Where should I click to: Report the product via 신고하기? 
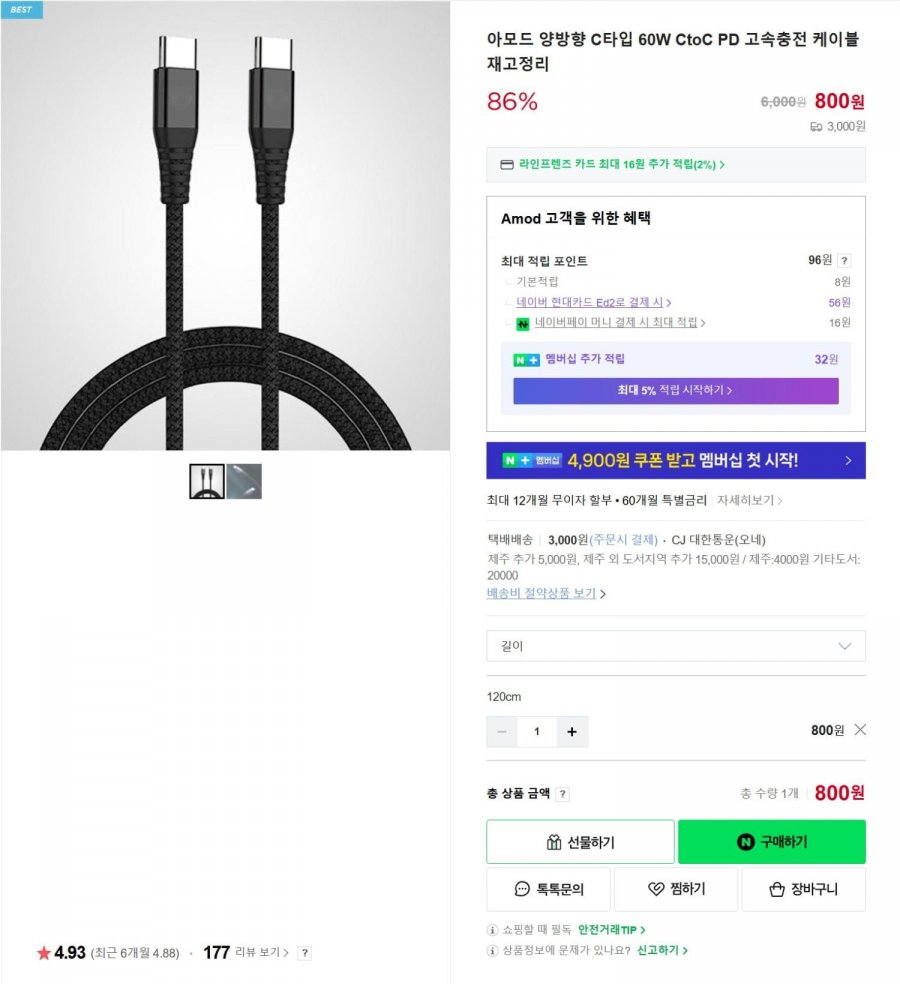point(662,950)
